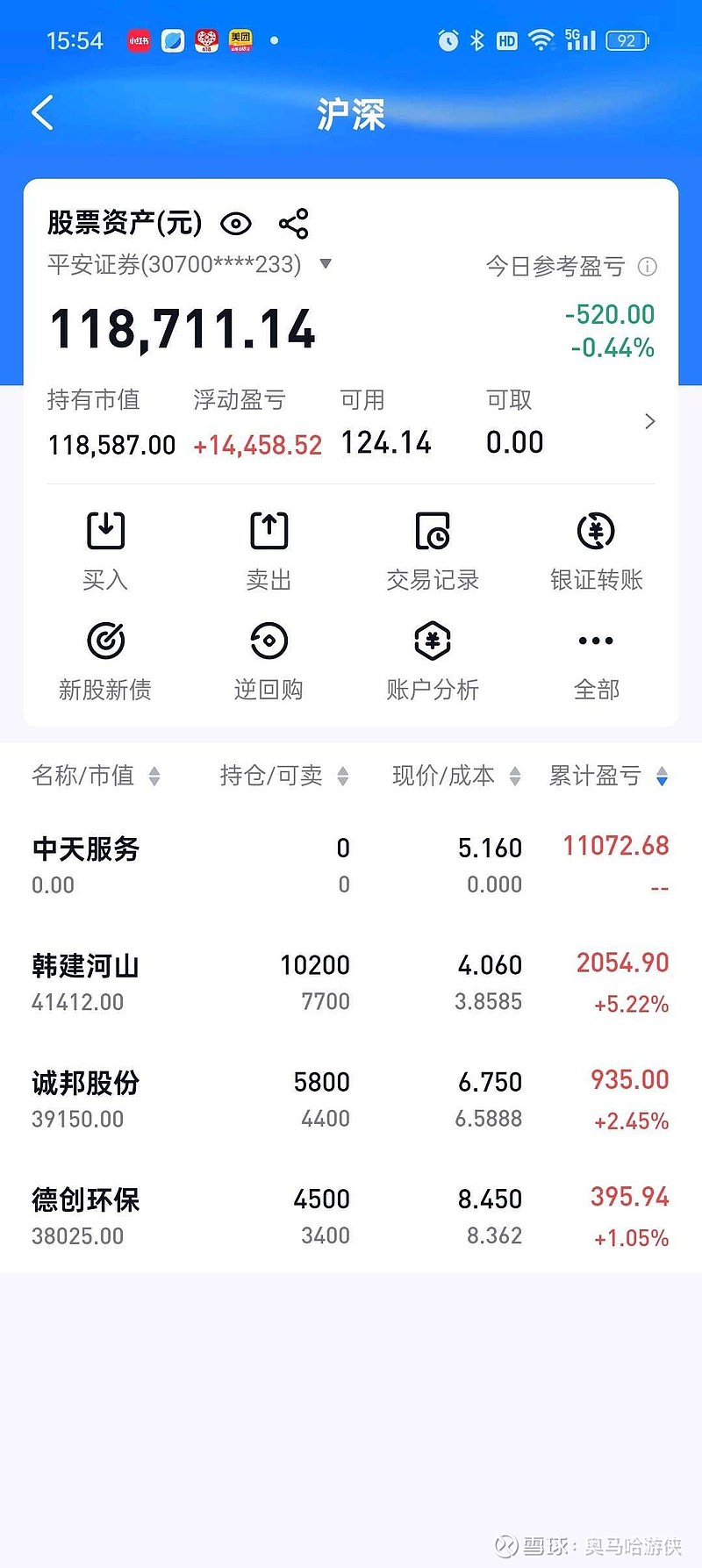
Task: Open the 德创环保 holding row
Action: point(351,1216)
